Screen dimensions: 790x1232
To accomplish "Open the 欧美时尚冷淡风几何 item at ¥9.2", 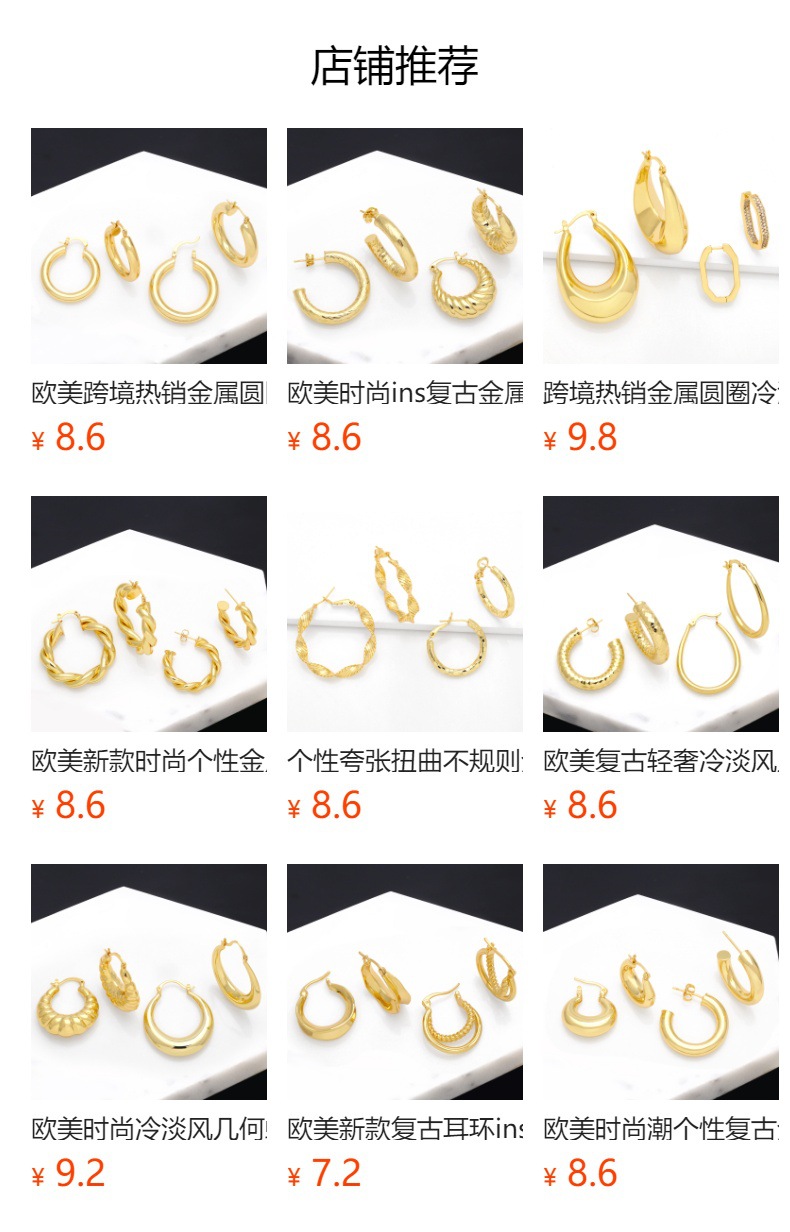I will [x=149, y=982].
